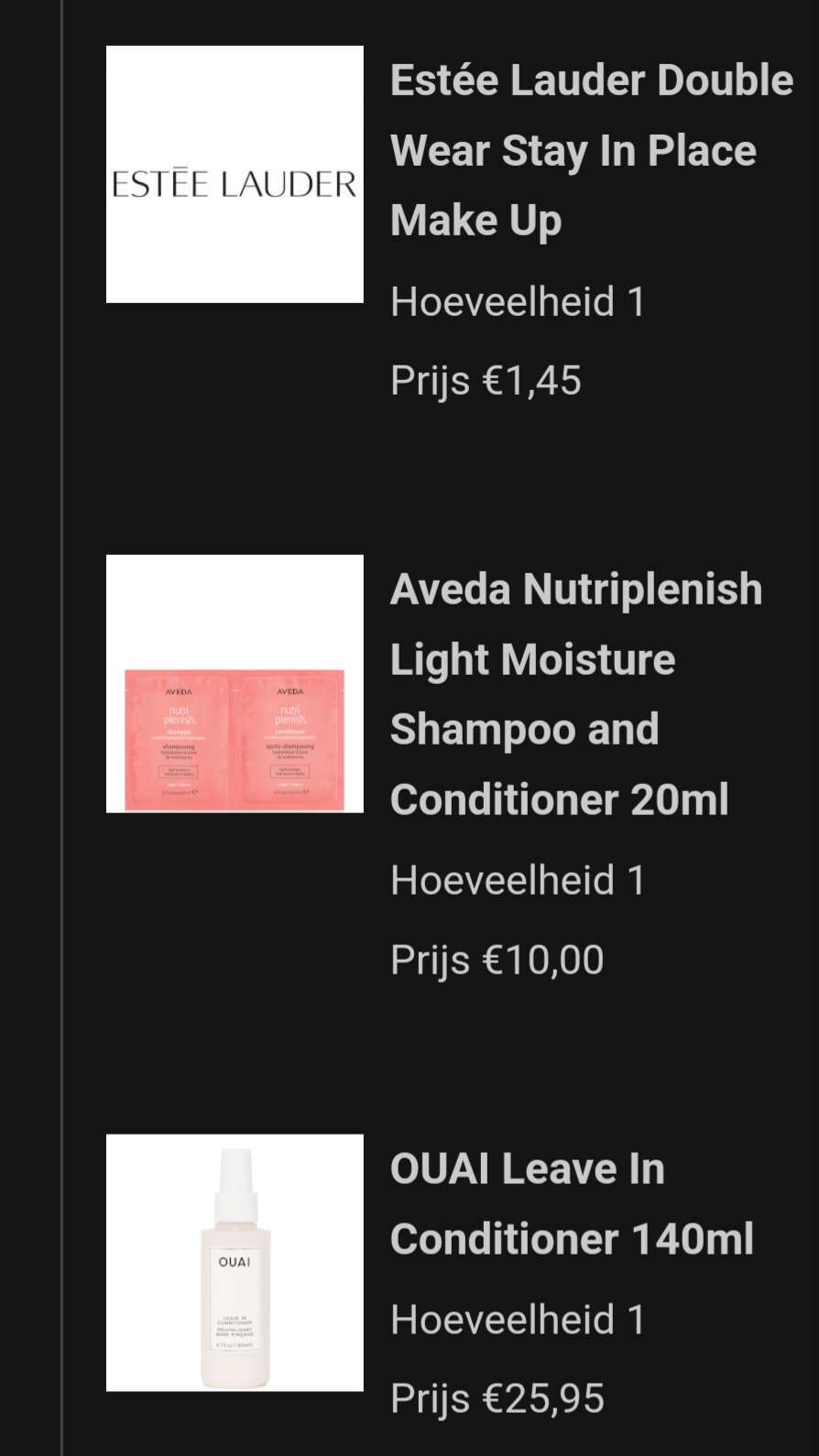The width and height of the screenshot is (819, 1456).
Task: Open Estée Lauder Double Wear Stay In Place title
Action: (592, 150)
